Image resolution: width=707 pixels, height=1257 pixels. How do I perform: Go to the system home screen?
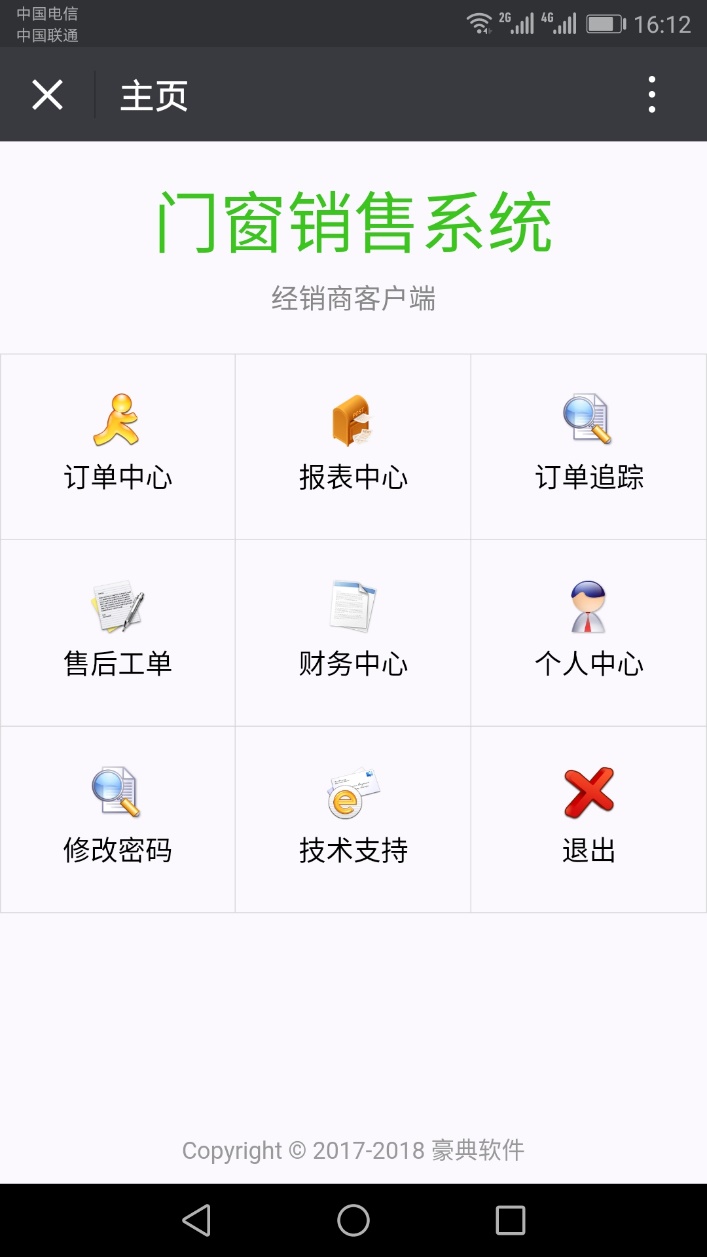353,1220
